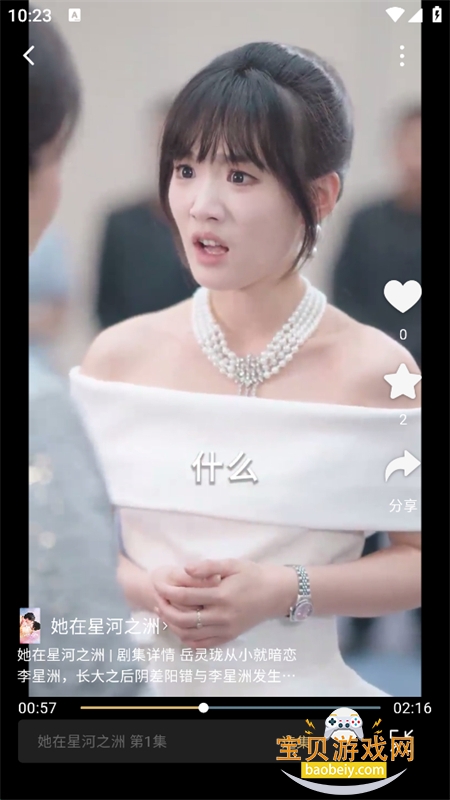Favorite the drama with the star icon
The image size is (450, 800).
point(403,382)
